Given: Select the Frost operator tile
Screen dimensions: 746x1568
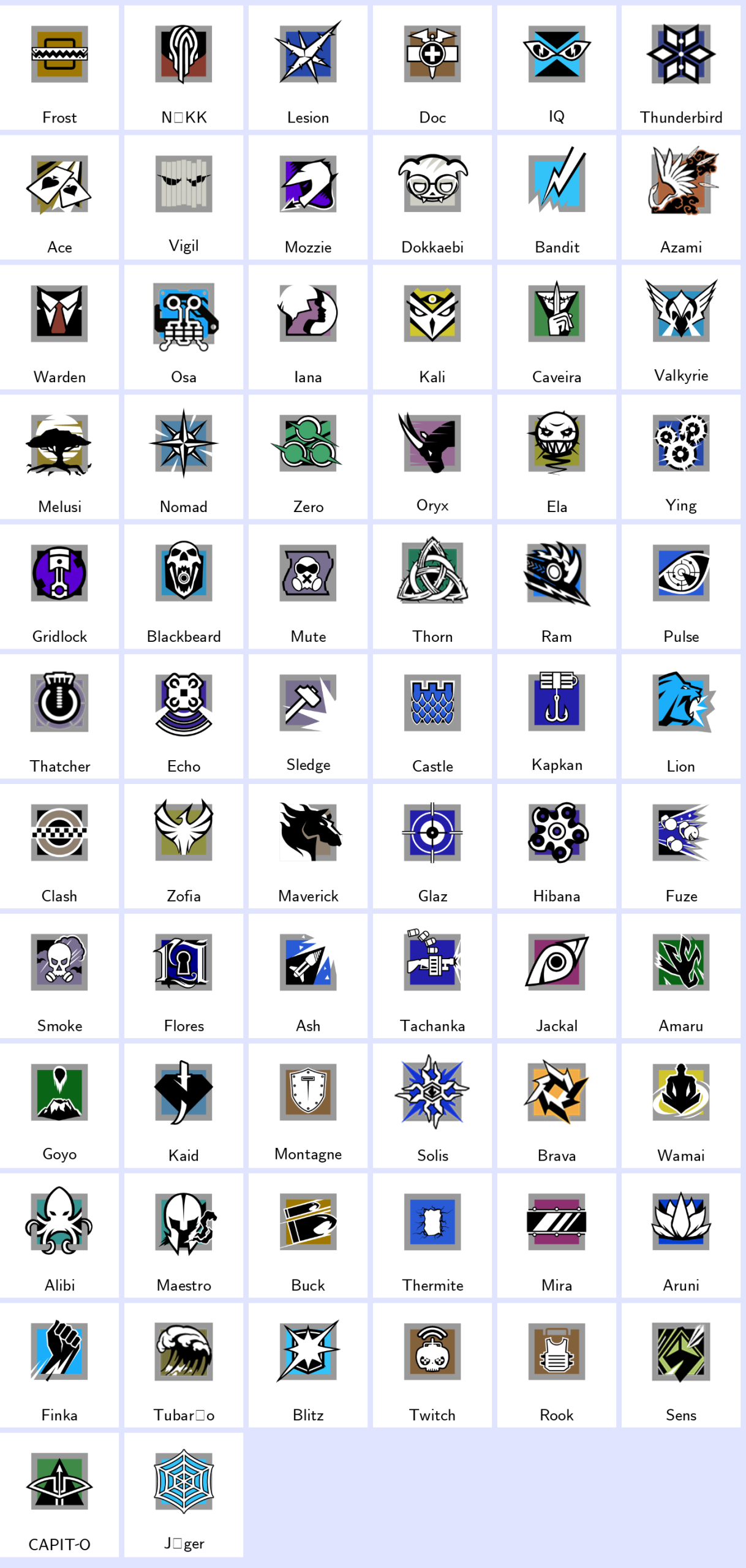Looking at the screenshot, I should pyautogui.click(x=59, y=67).
